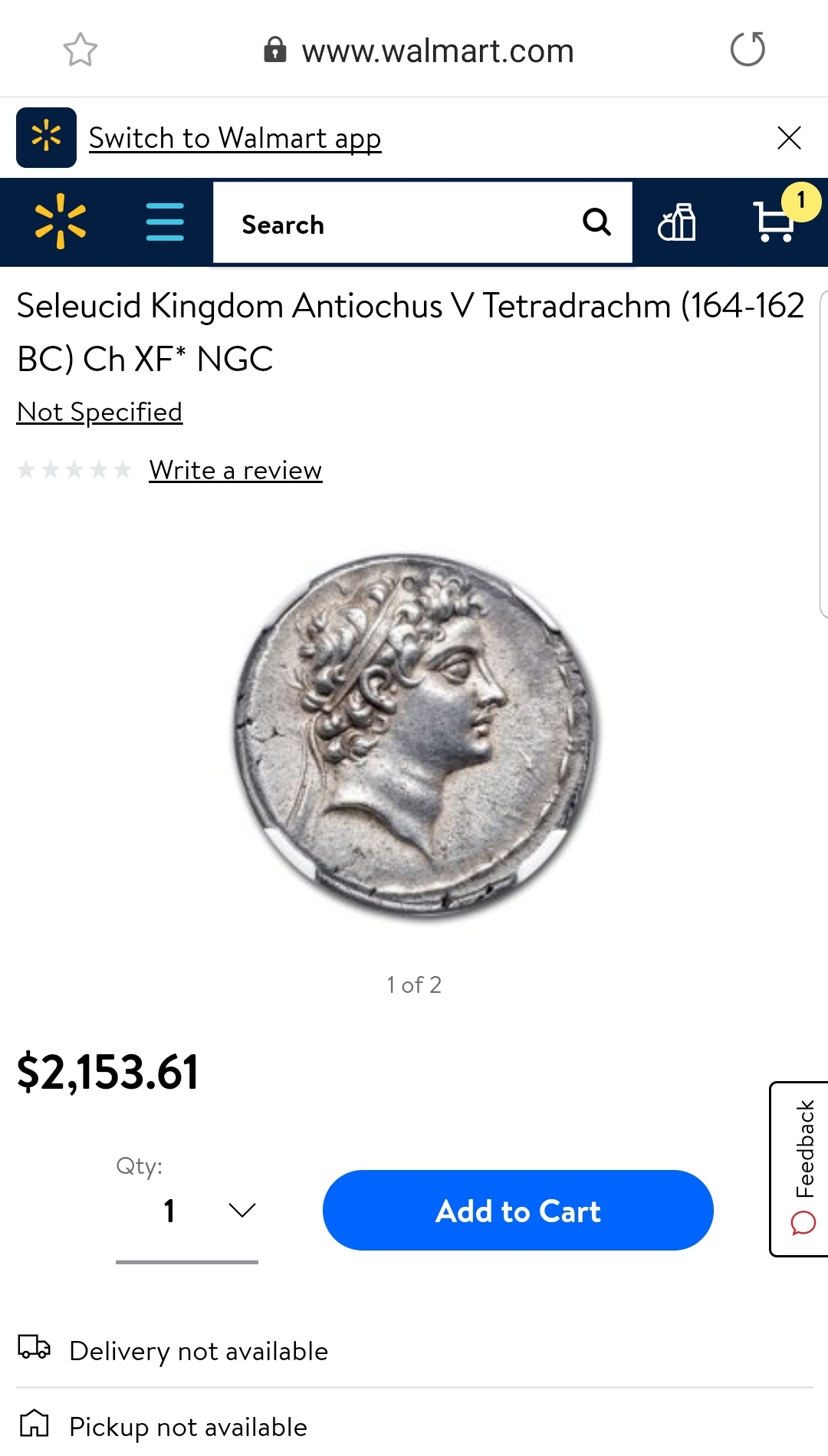Go to Walmart home via spark logo
Screen dimensions: 828x1456
[x=60, y=222]
